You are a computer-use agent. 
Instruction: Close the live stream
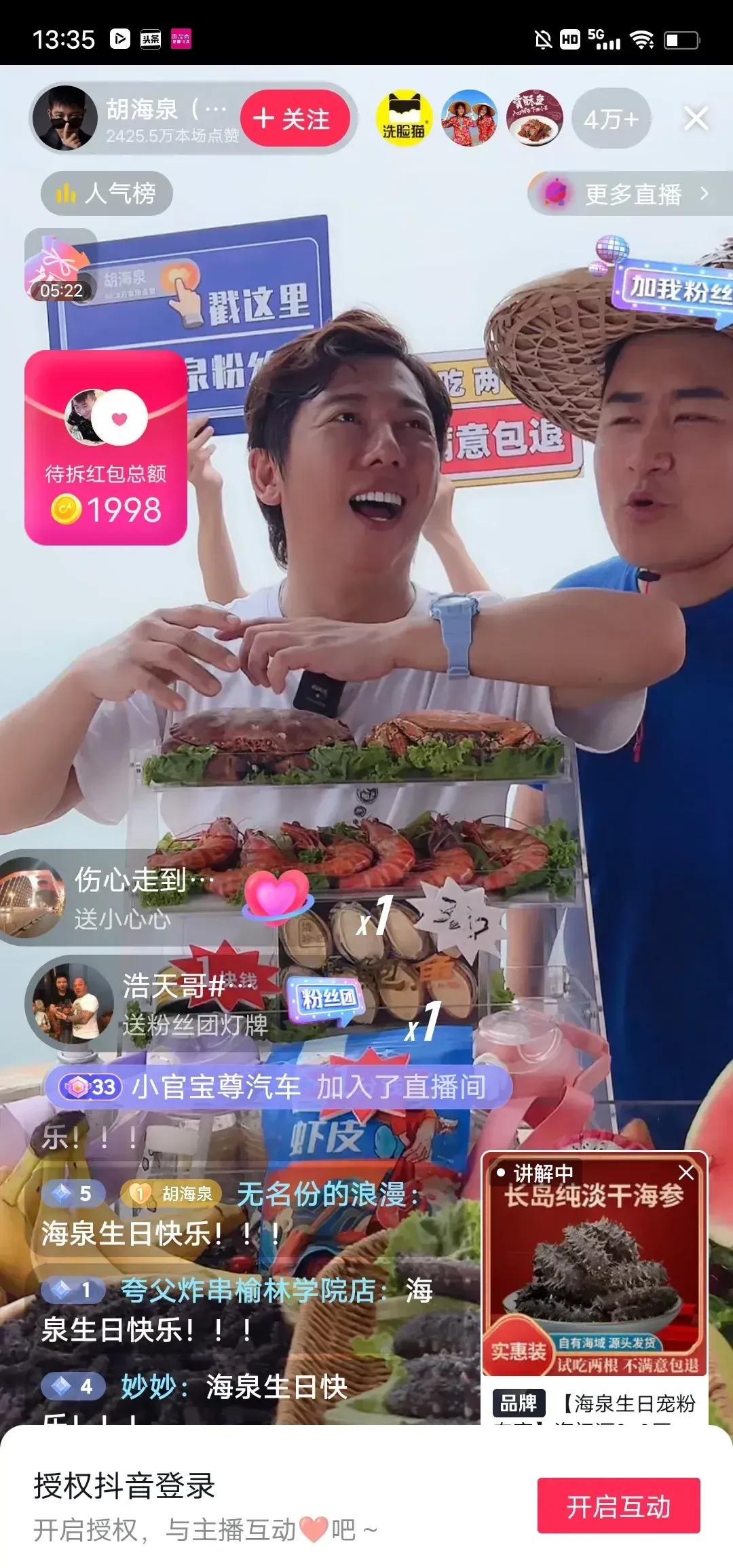696,119
